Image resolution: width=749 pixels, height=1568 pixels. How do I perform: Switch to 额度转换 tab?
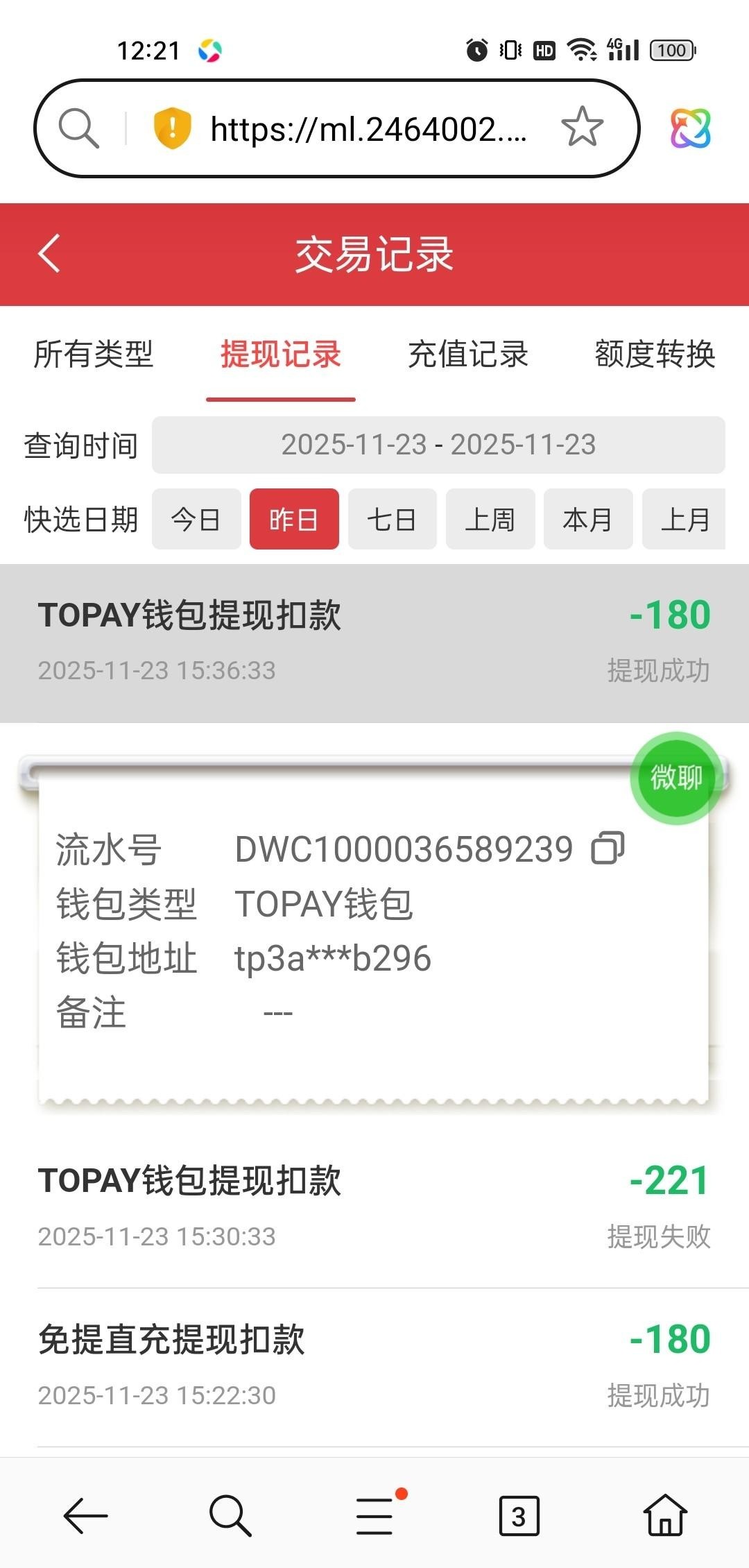tap(655, 355)
